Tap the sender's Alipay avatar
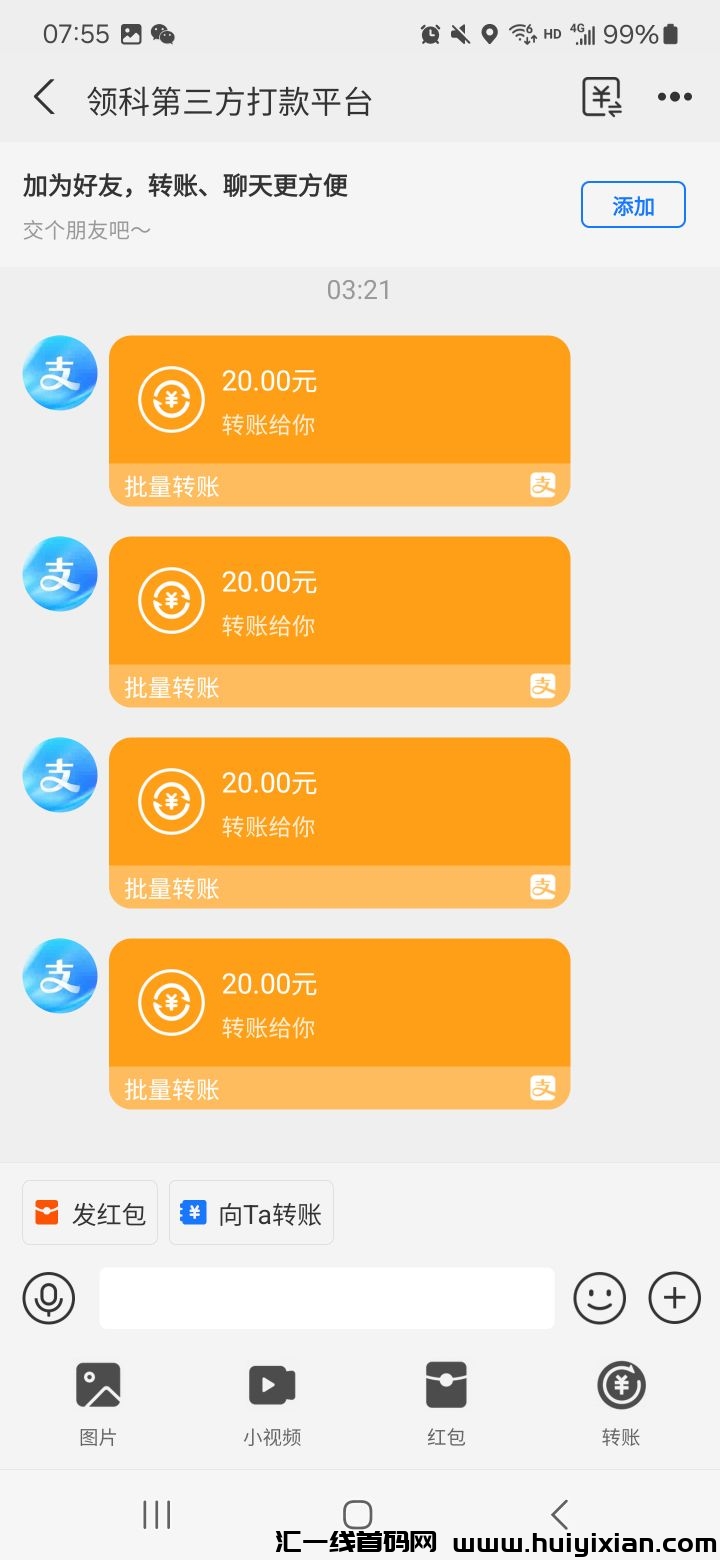 [x=59, y=372]
